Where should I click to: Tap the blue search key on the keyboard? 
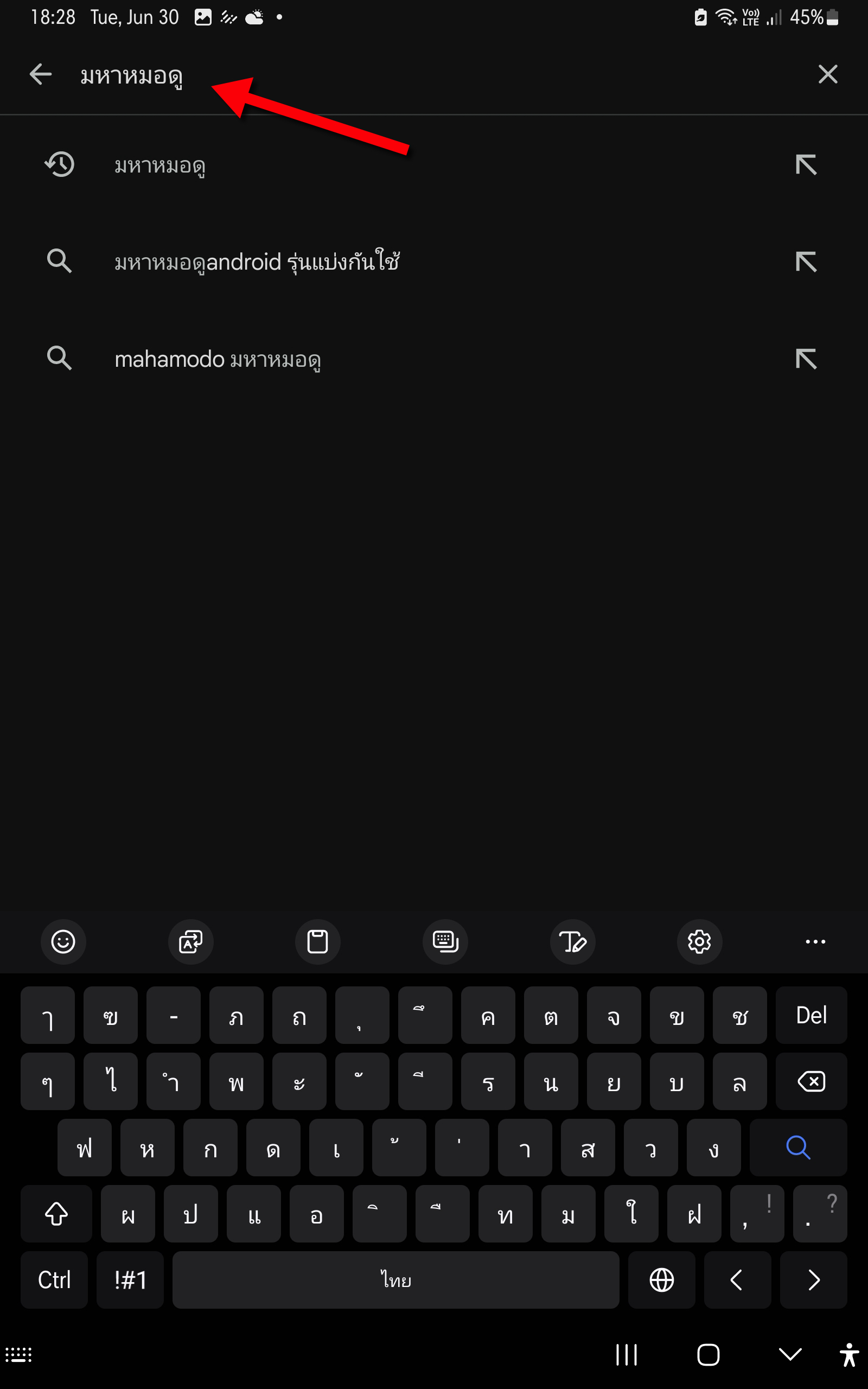tap(798, 1148)
